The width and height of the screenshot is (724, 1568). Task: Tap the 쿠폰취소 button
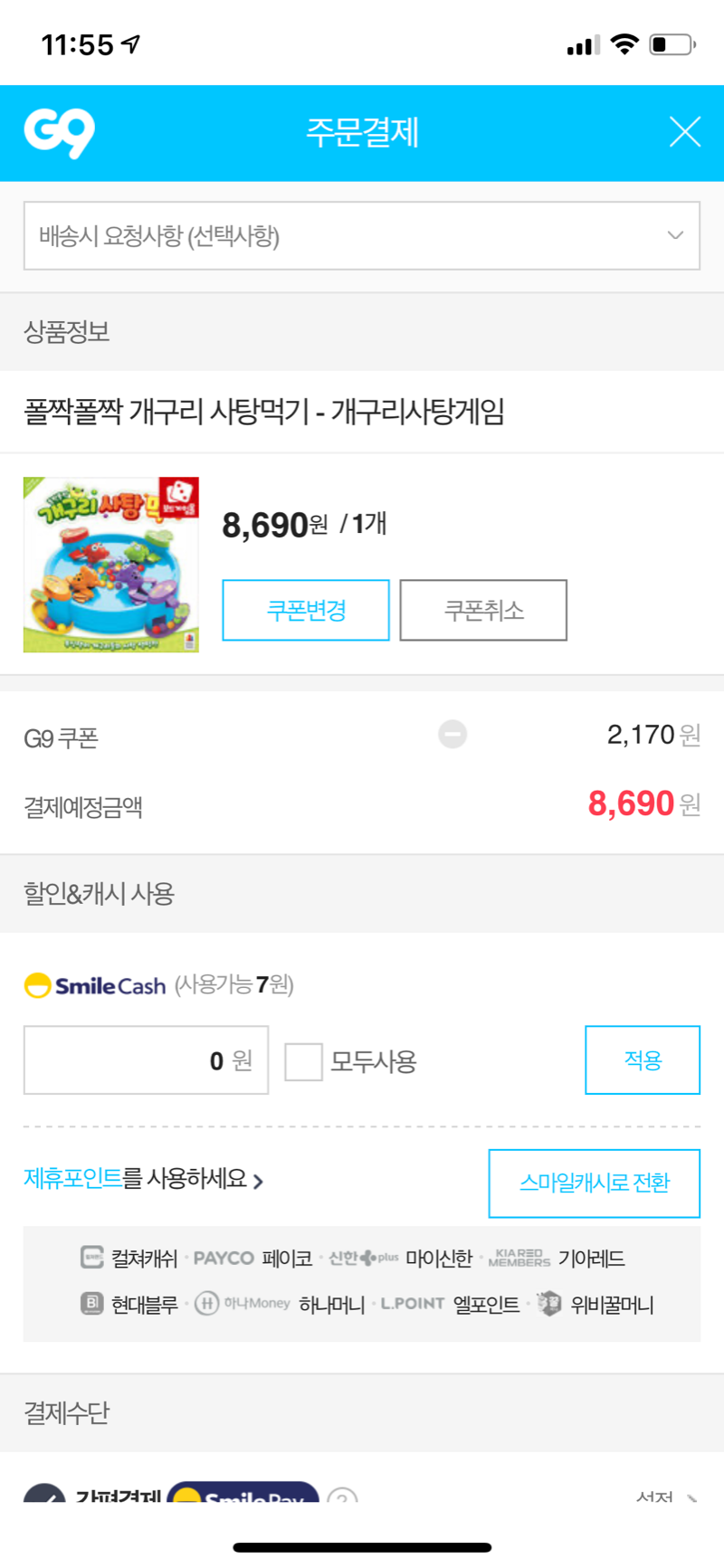click(x=483, y=611)
